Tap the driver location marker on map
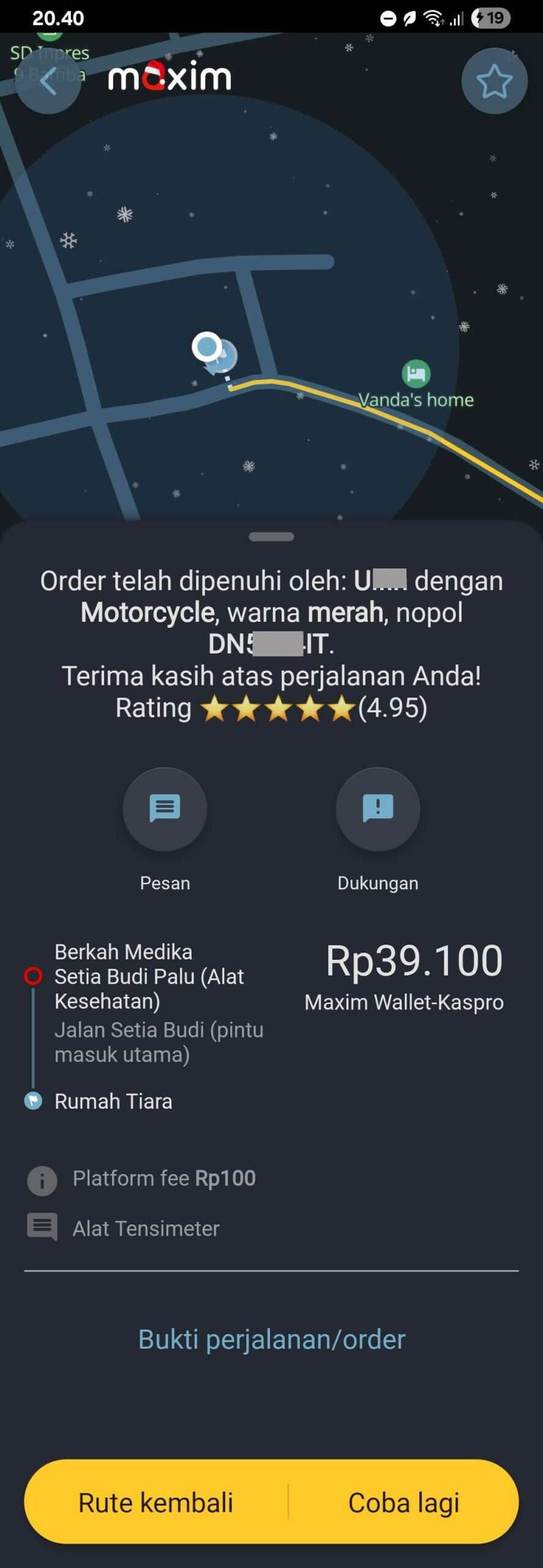 point(208,346)
